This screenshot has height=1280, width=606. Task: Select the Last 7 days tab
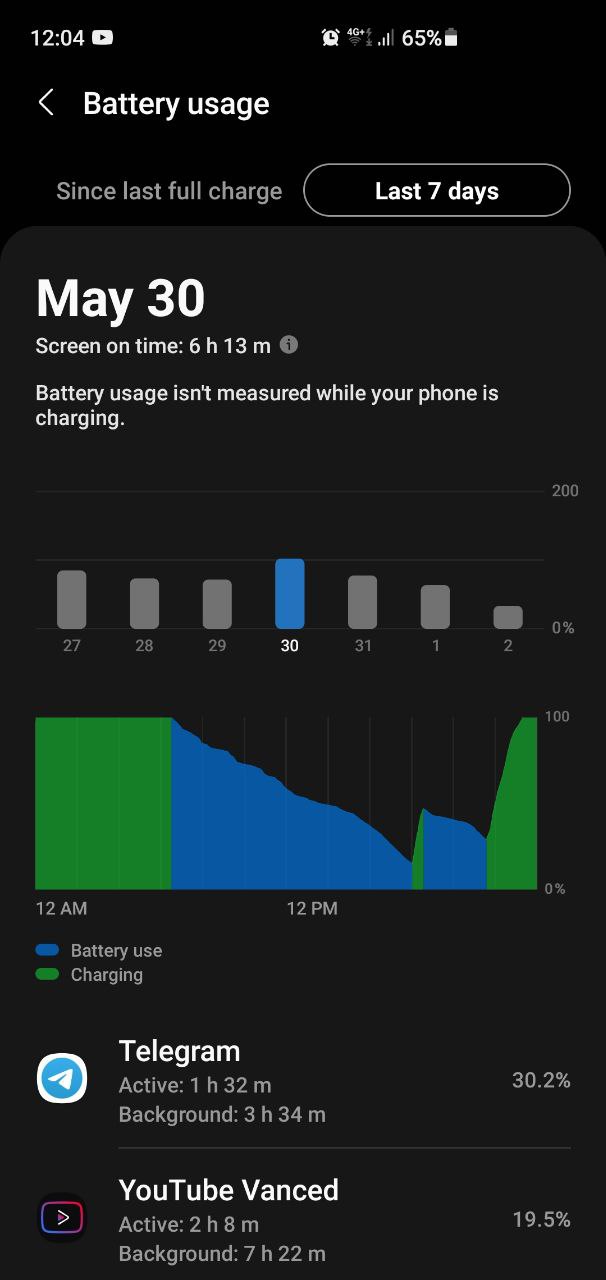(437, 191)
